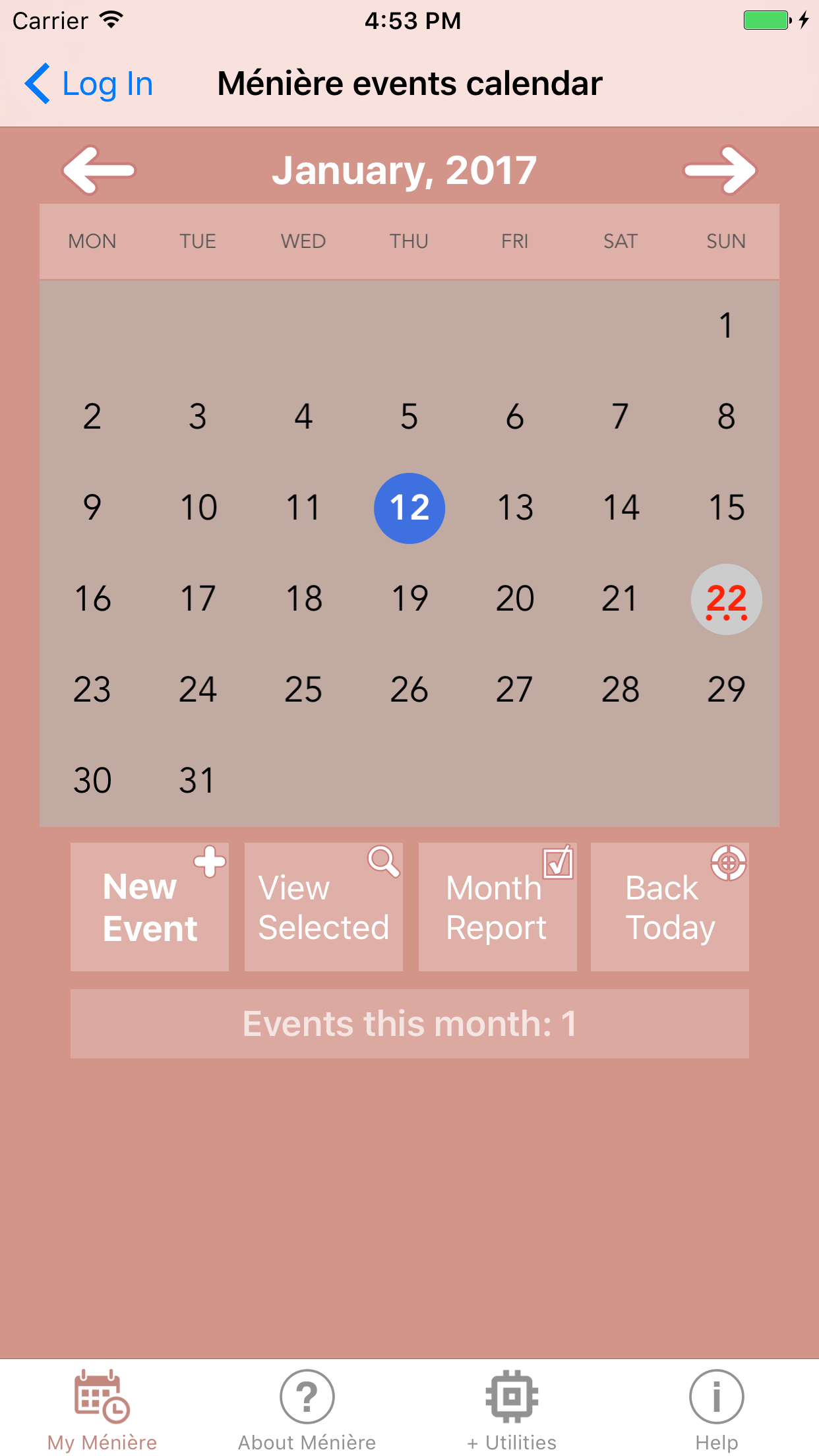
Task: Generate the Month Report
Action: (x=497, y=907)
